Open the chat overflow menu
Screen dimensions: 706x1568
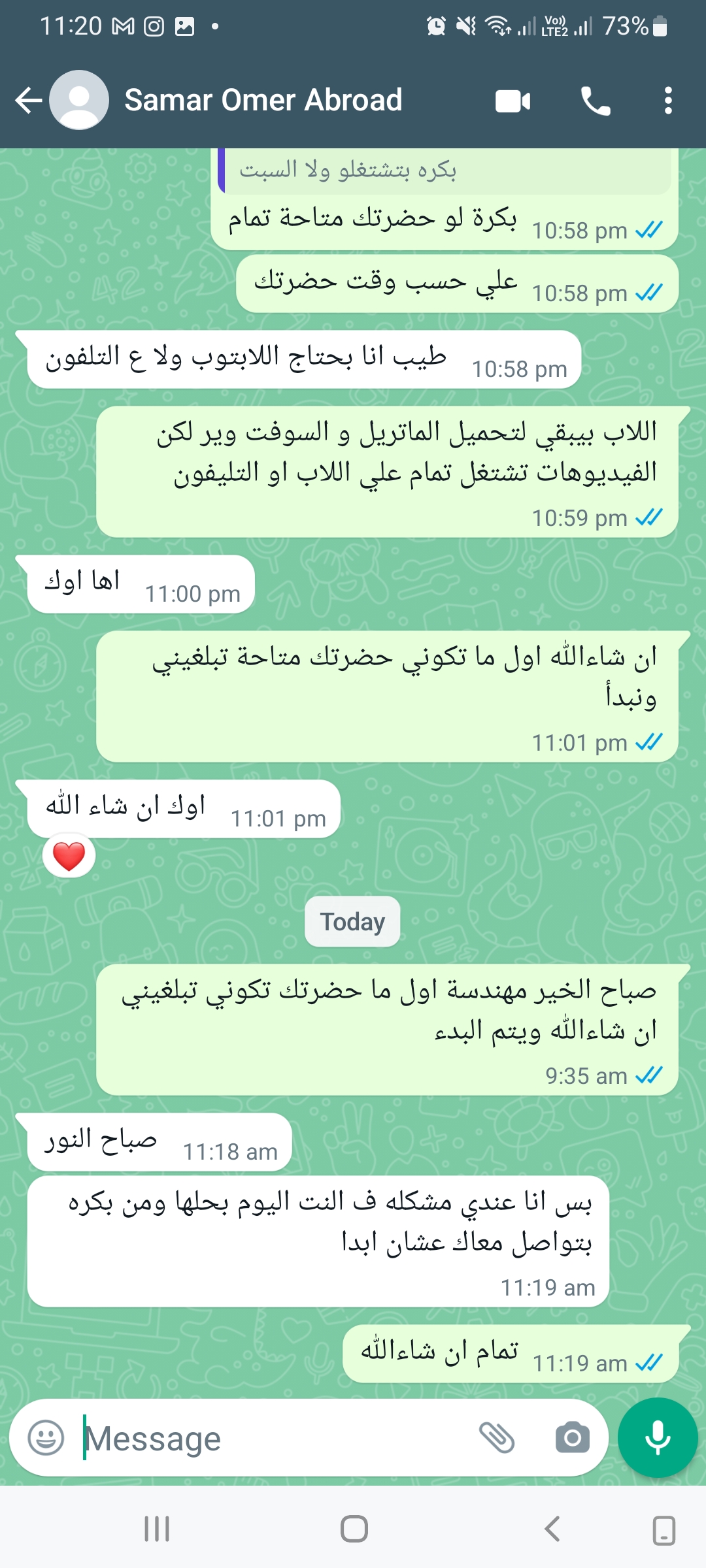pyautogui.click(x=667, y=101)
